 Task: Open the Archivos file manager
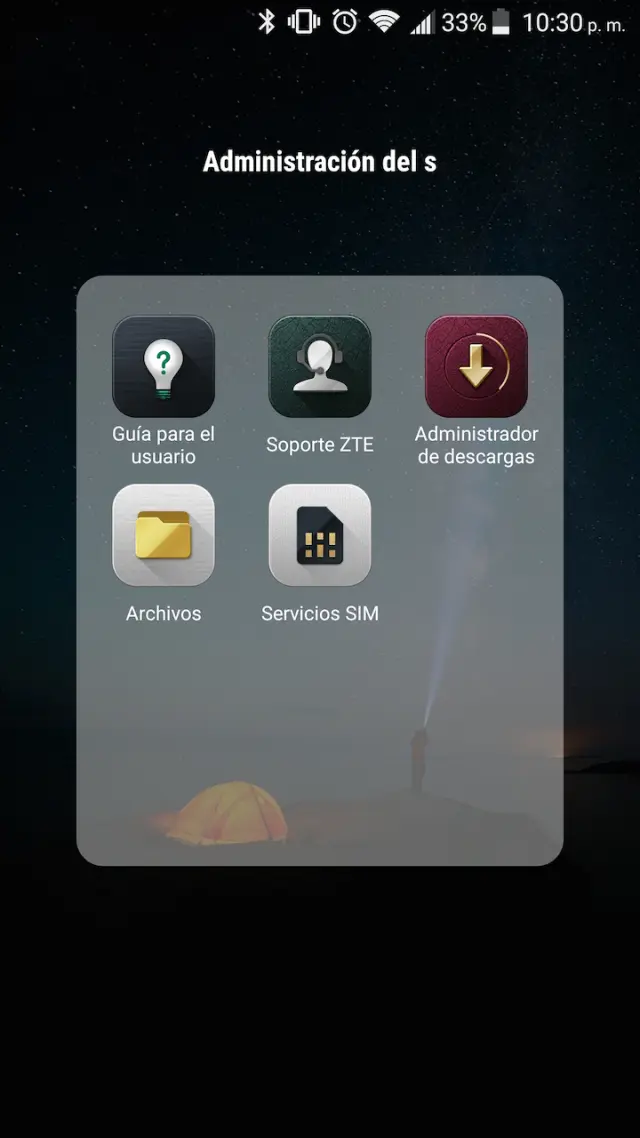click(163, 535)
